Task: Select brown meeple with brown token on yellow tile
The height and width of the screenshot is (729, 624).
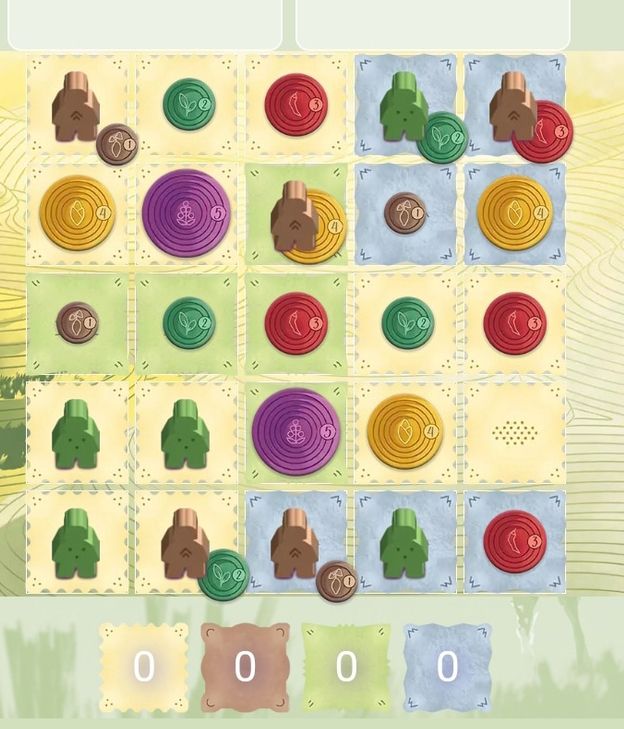Action: coord(76,107)
